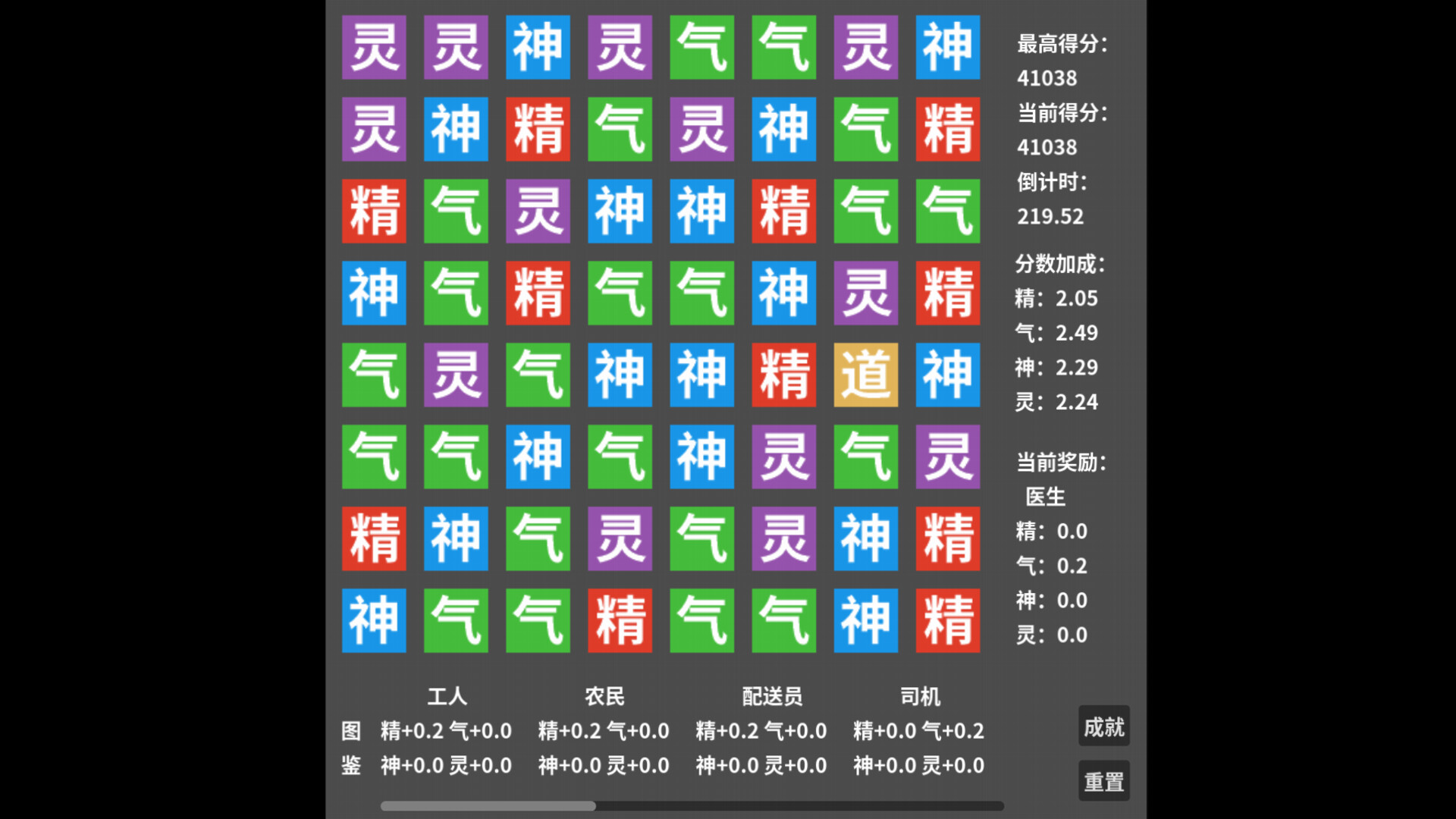Tap the horizontal scrollbar under the 图鉴 list
This screenshot has height=819, width=1456.
692,806
